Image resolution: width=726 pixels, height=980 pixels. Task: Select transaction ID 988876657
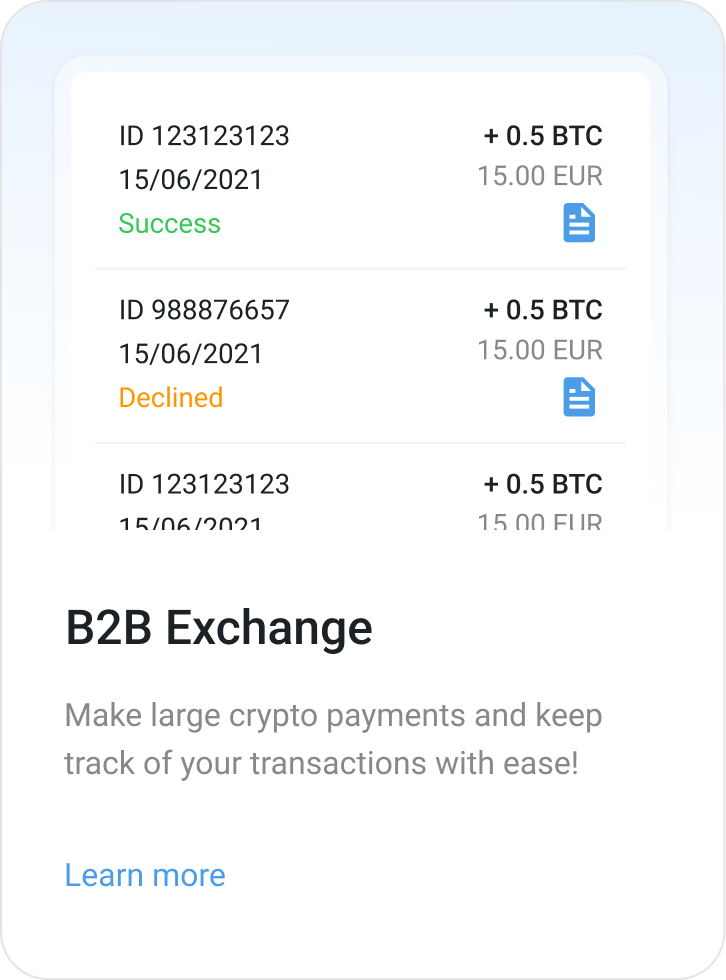[204, 310]
